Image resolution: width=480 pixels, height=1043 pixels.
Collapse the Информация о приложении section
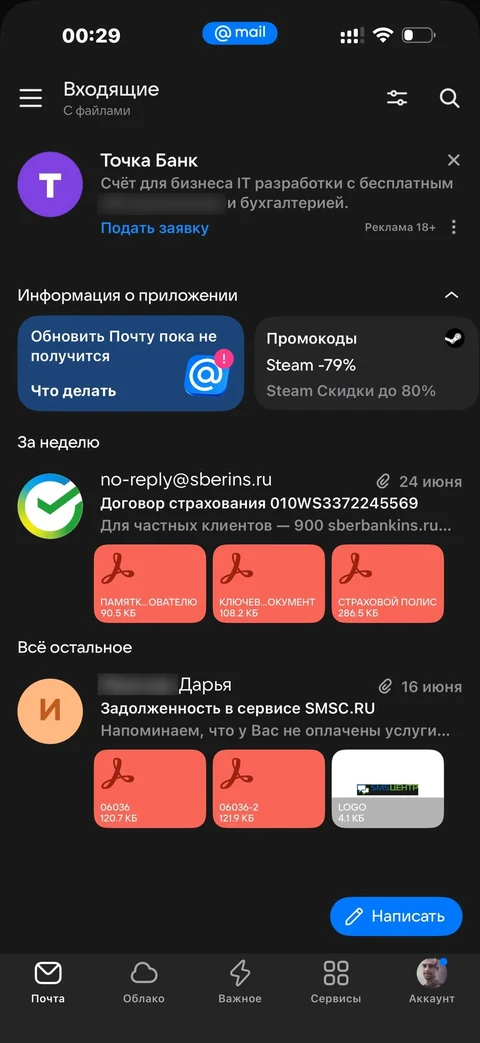(x=452, y=295)
